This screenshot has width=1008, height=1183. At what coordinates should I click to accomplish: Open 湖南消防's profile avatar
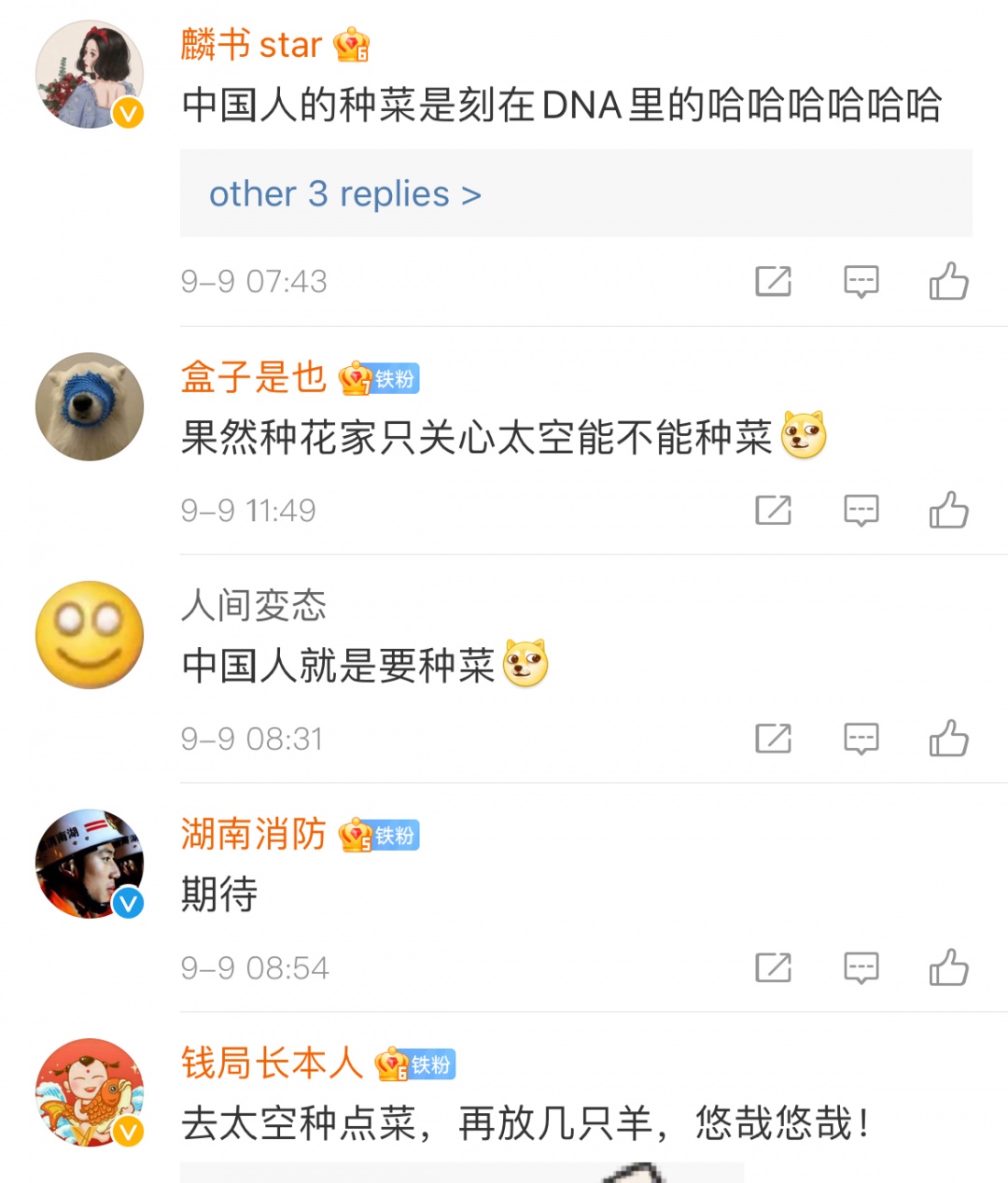(90, 864)
